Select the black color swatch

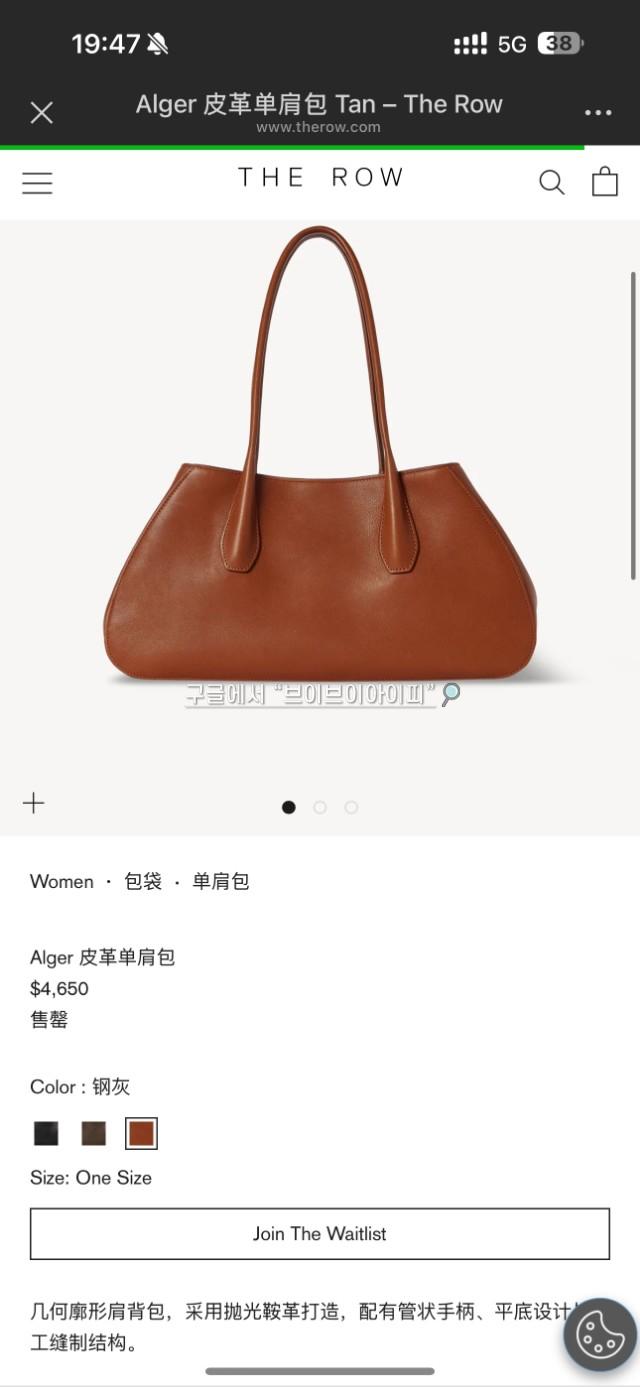click(46, 1133)
